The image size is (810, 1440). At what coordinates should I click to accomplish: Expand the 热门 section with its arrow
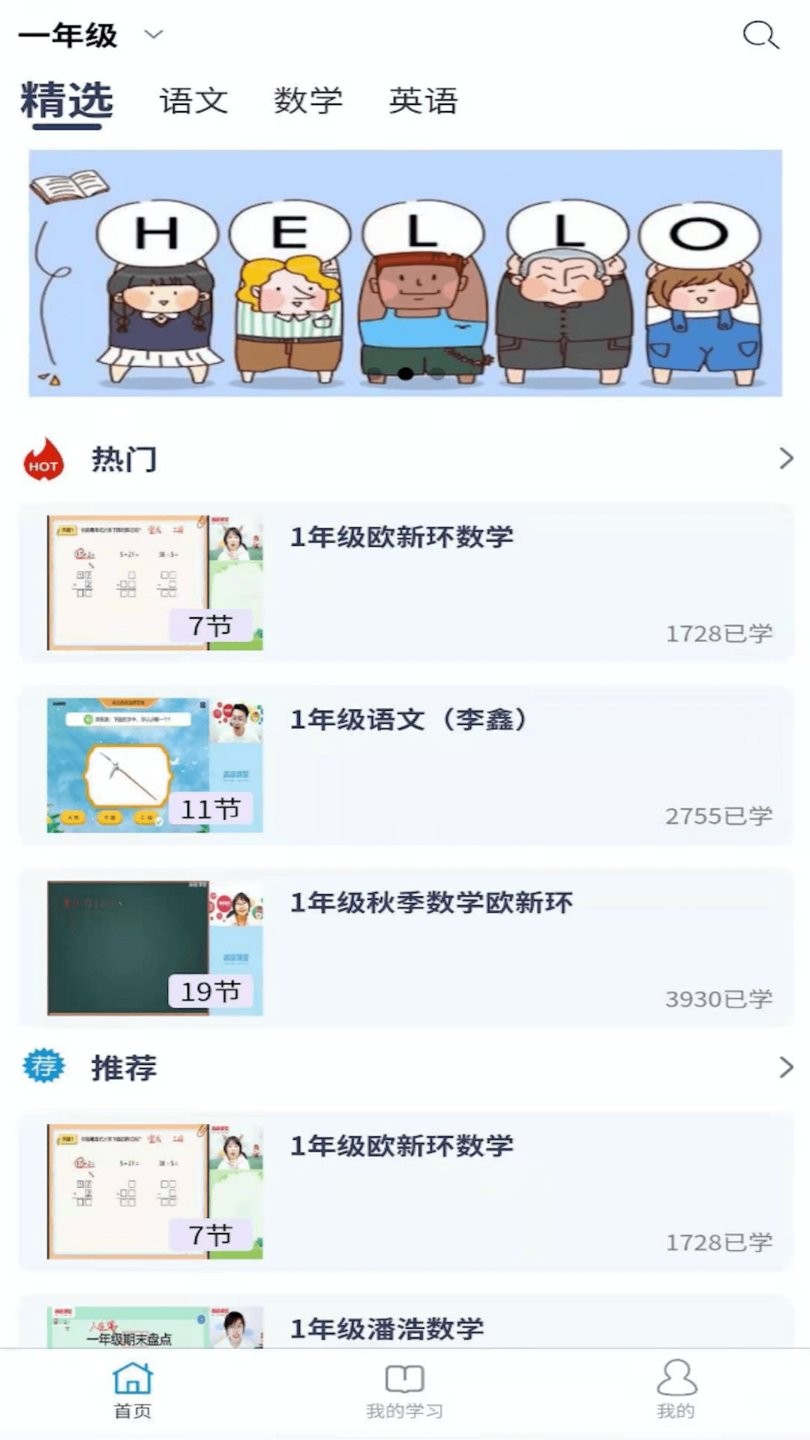click(786, 459)
